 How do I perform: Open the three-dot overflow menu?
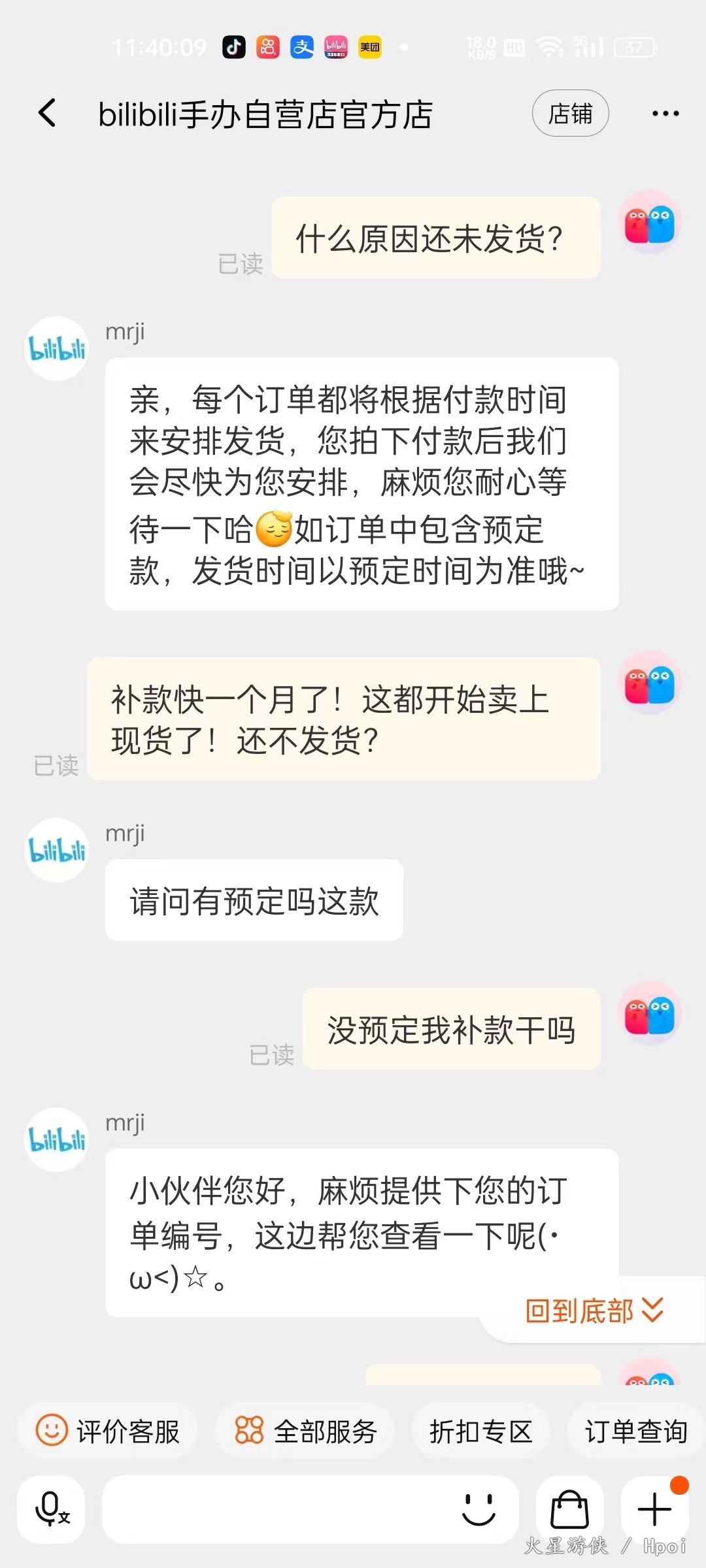(665, 114)
